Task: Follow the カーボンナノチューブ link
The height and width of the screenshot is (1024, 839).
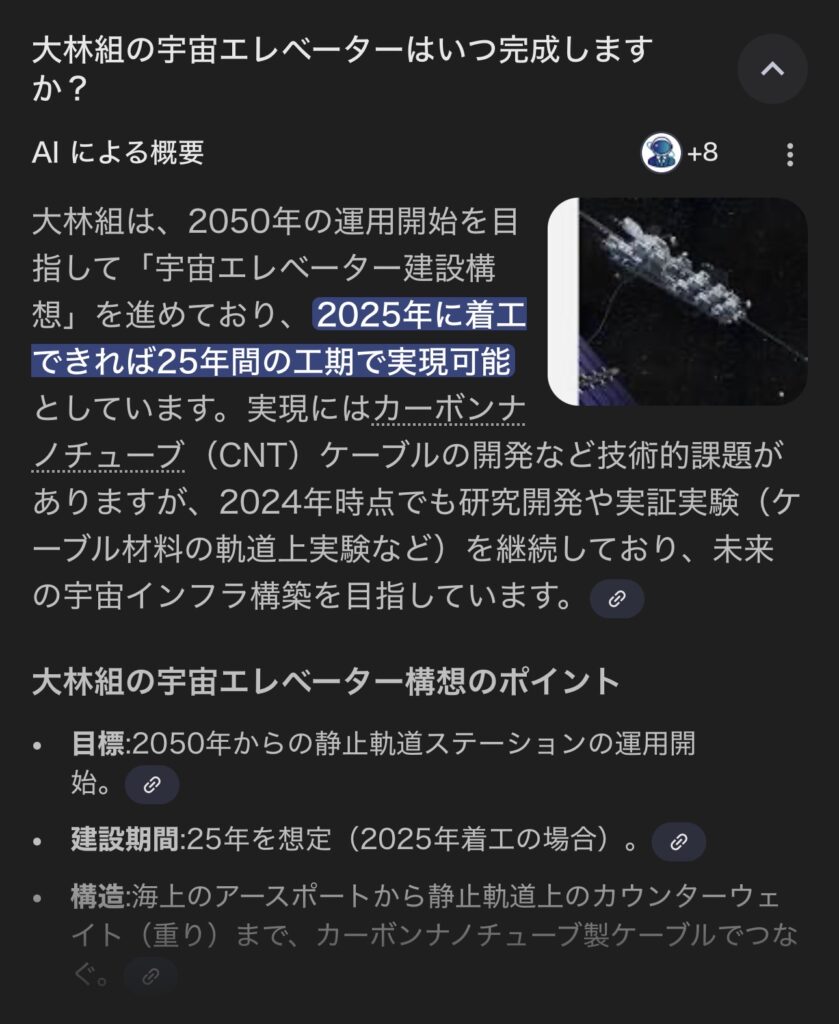Action: pos(448,409)
